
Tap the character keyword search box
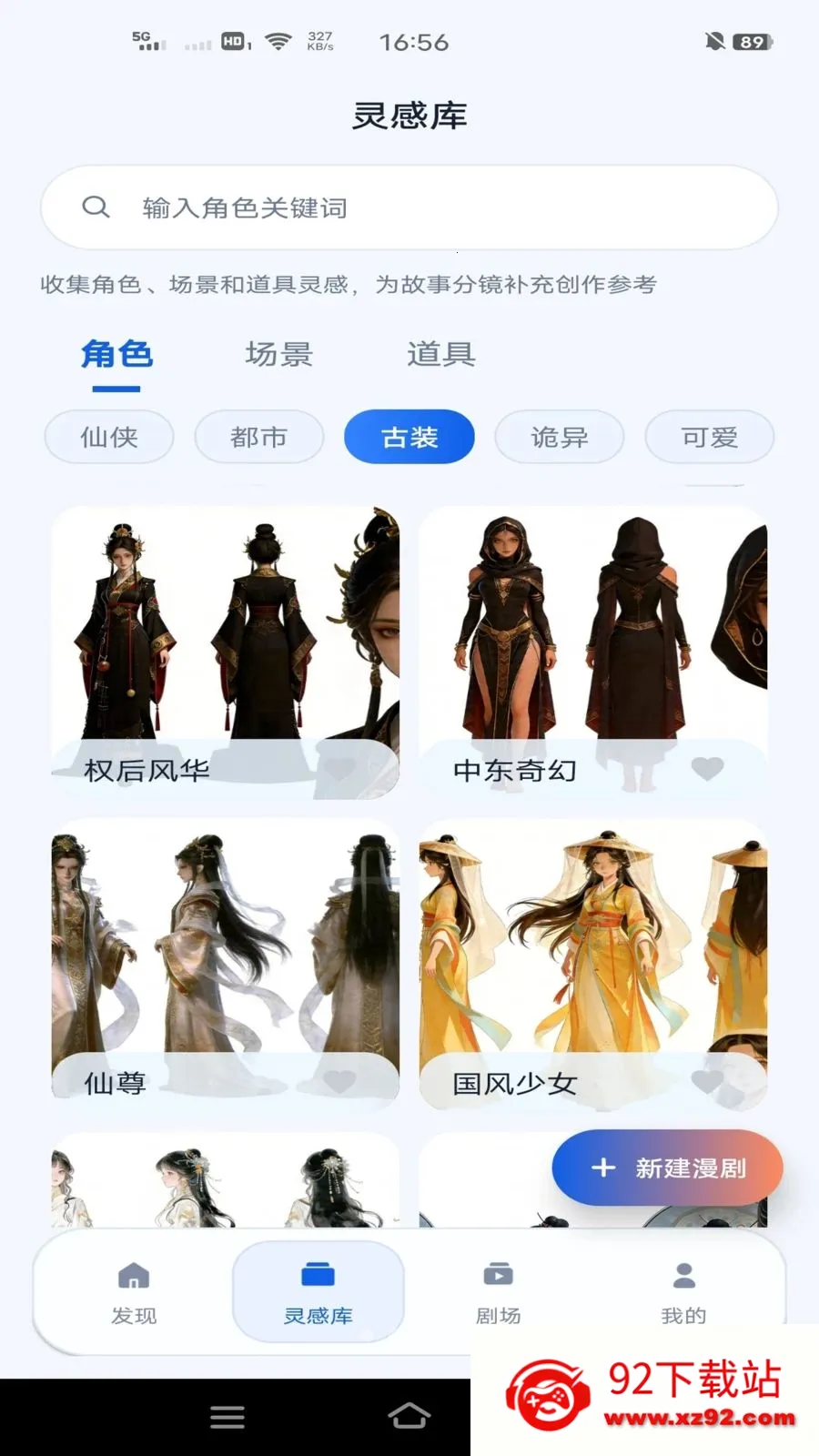click(409, 207)
